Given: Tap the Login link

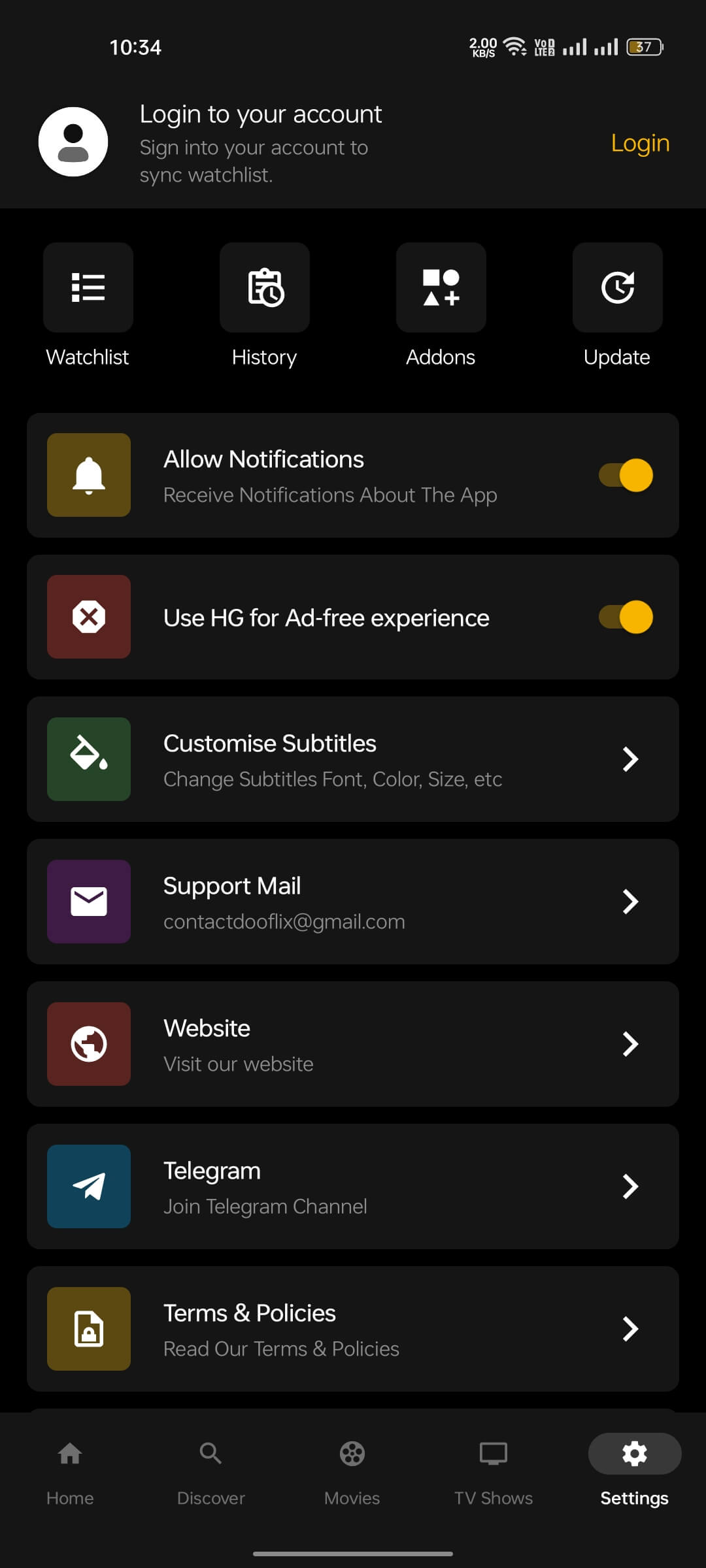Looking at the screenshot, I should pos(640,143).
